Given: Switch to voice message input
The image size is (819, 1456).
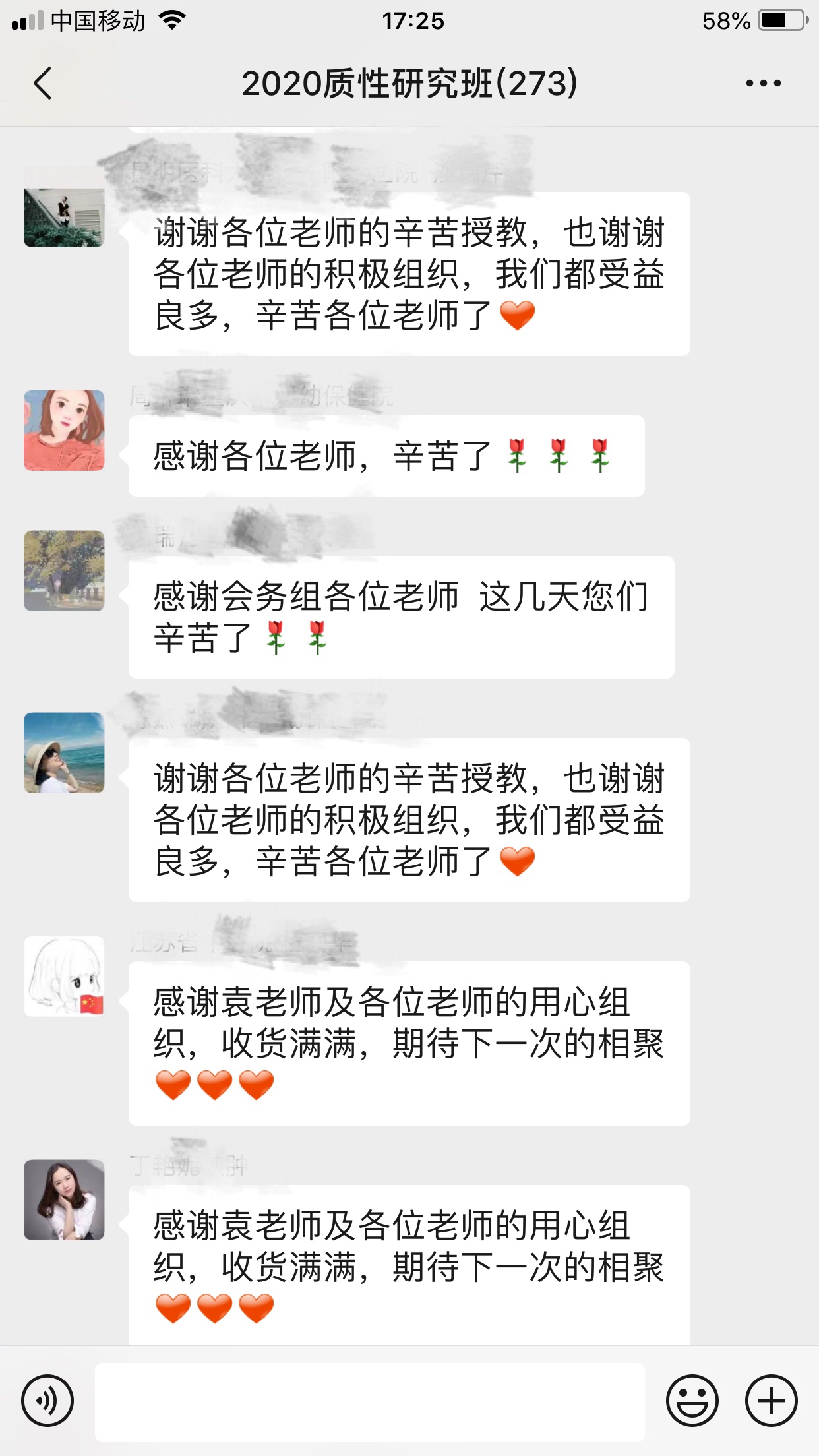Looking at the screenshot, I should pyautogui.click(x=47, y=1401).
